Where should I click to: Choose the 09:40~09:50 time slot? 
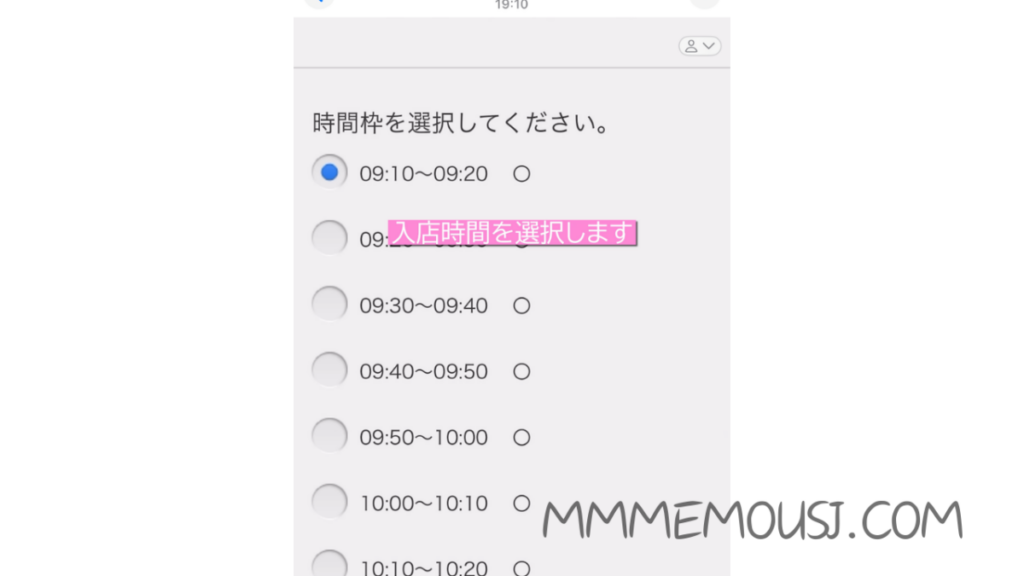point(329,370)
